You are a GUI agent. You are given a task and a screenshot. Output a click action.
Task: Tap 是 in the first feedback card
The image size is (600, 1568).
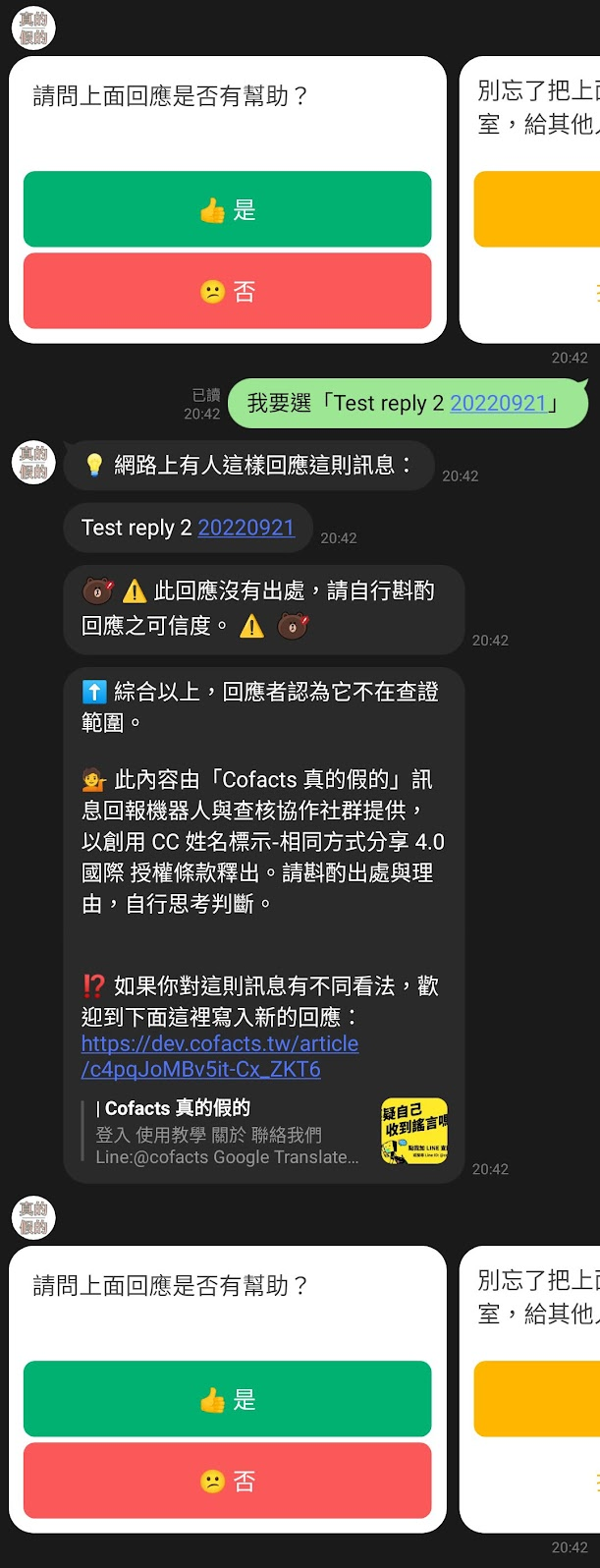[x=227, y=209]
